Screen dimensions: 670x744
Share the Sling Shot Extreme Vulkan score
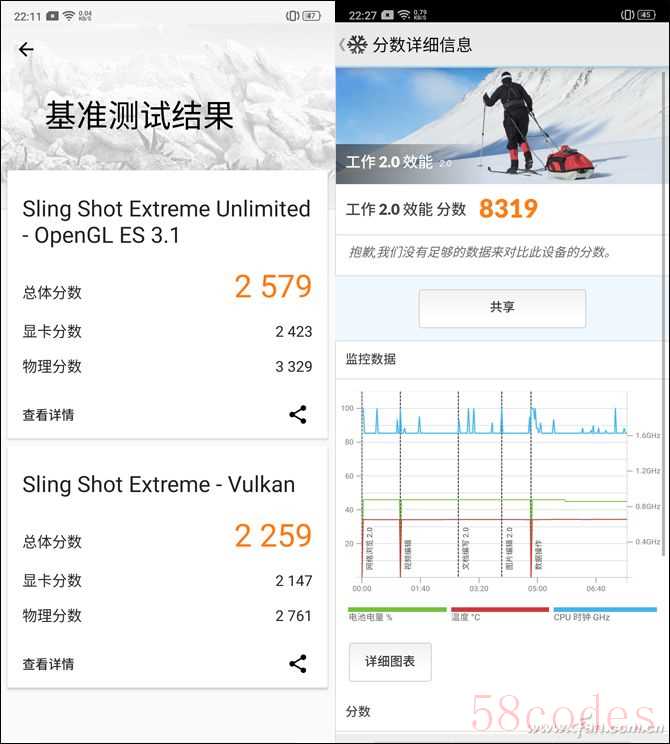click(x=297, y=663)
